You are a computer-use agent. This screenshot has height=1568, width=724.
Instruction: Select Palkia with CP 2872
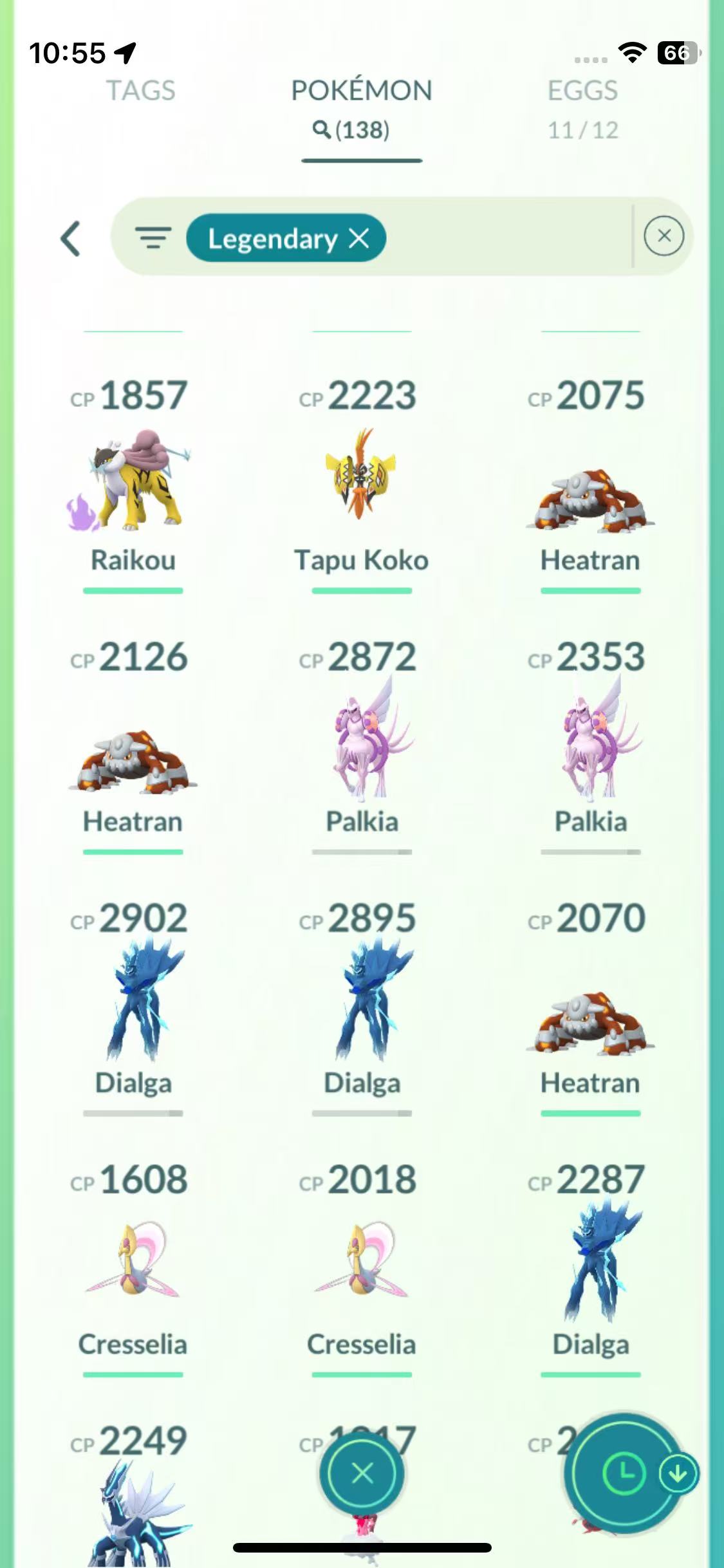pos(362,740)
